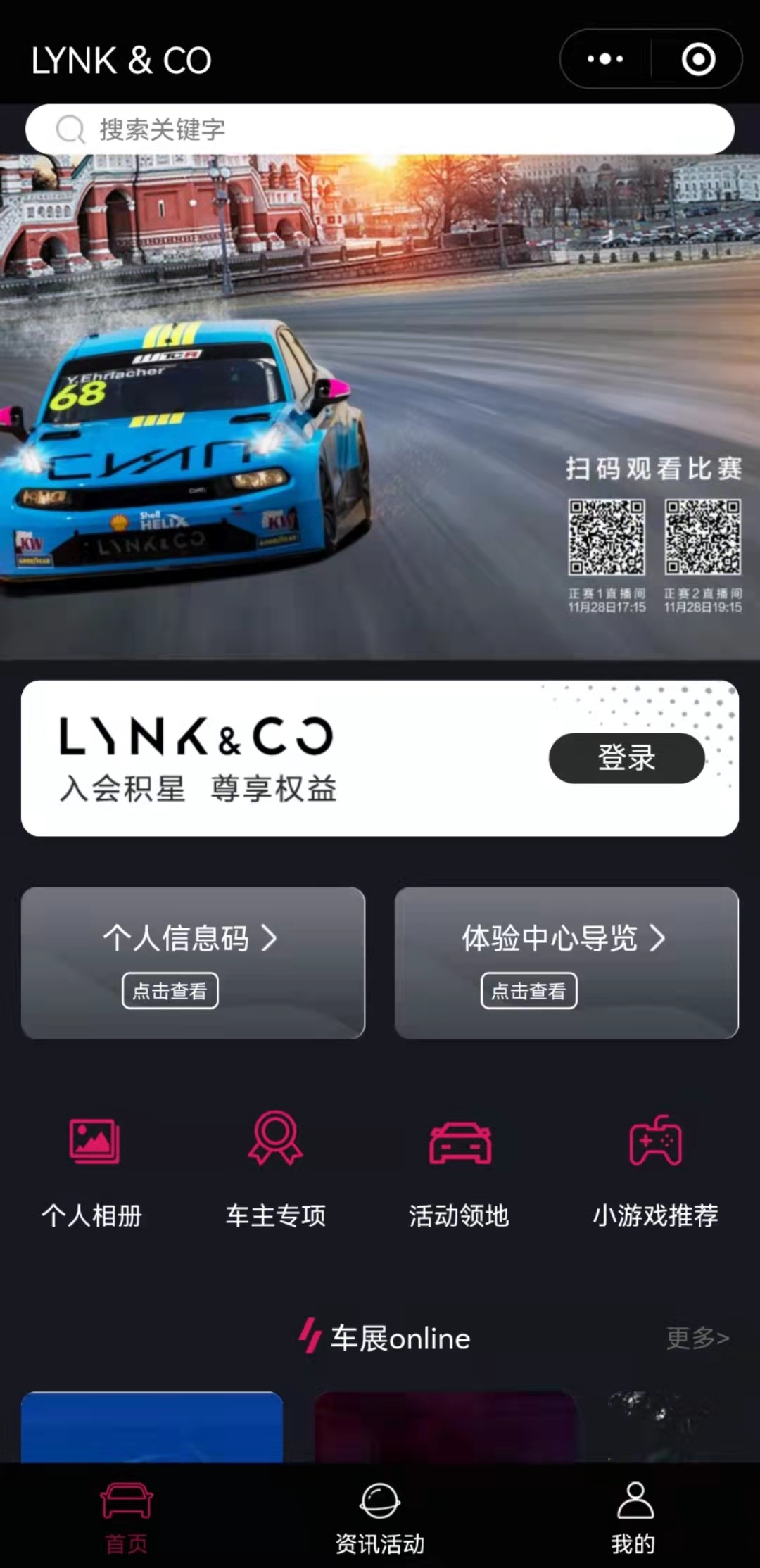The image size is (760, 1568).
Task: Tap 点击查看 under 体验中心导览
Action: pos(529,990)
